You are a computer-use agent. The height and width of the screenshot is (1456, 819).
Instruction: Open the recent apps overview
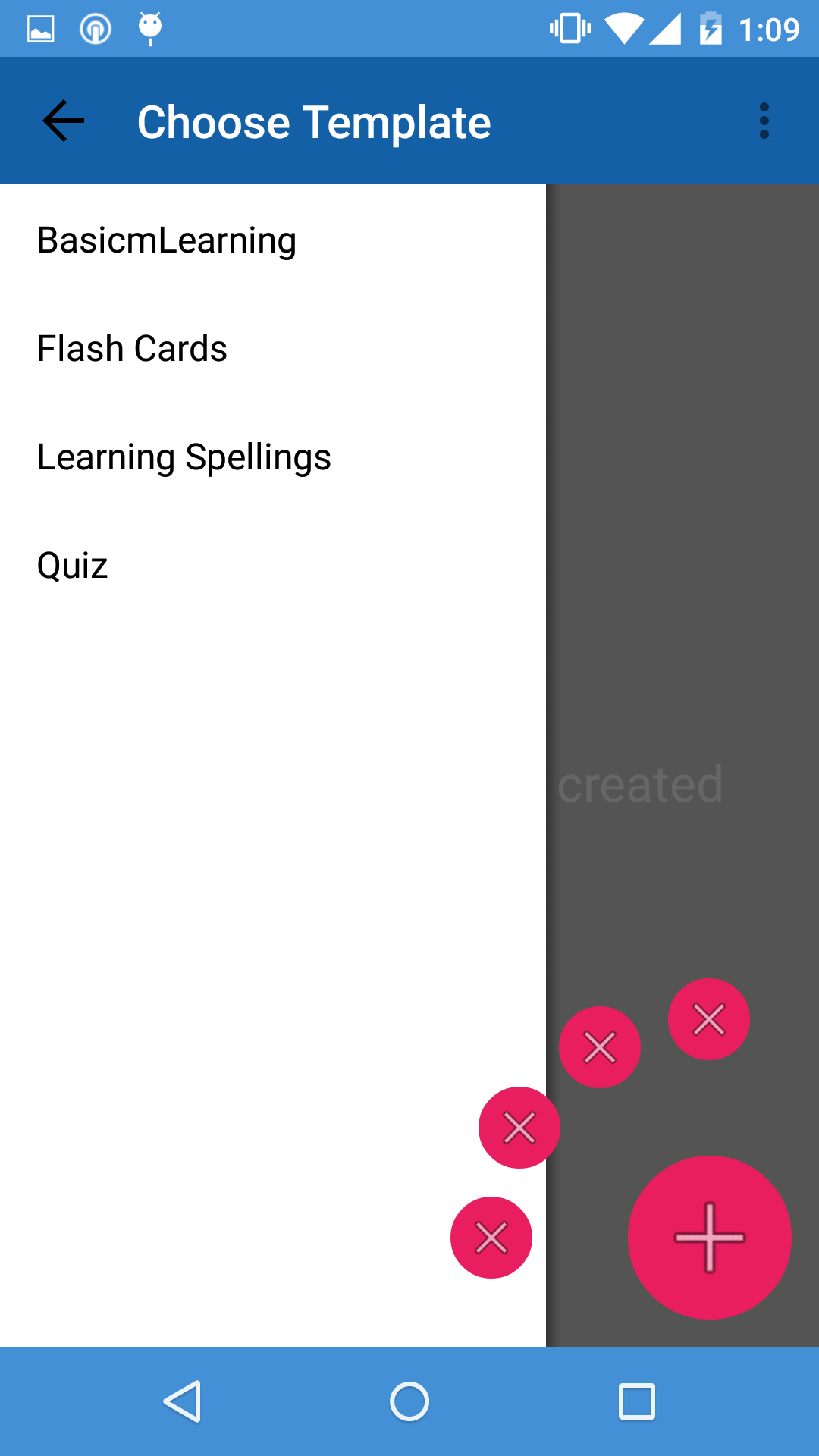coord(636,1401)
